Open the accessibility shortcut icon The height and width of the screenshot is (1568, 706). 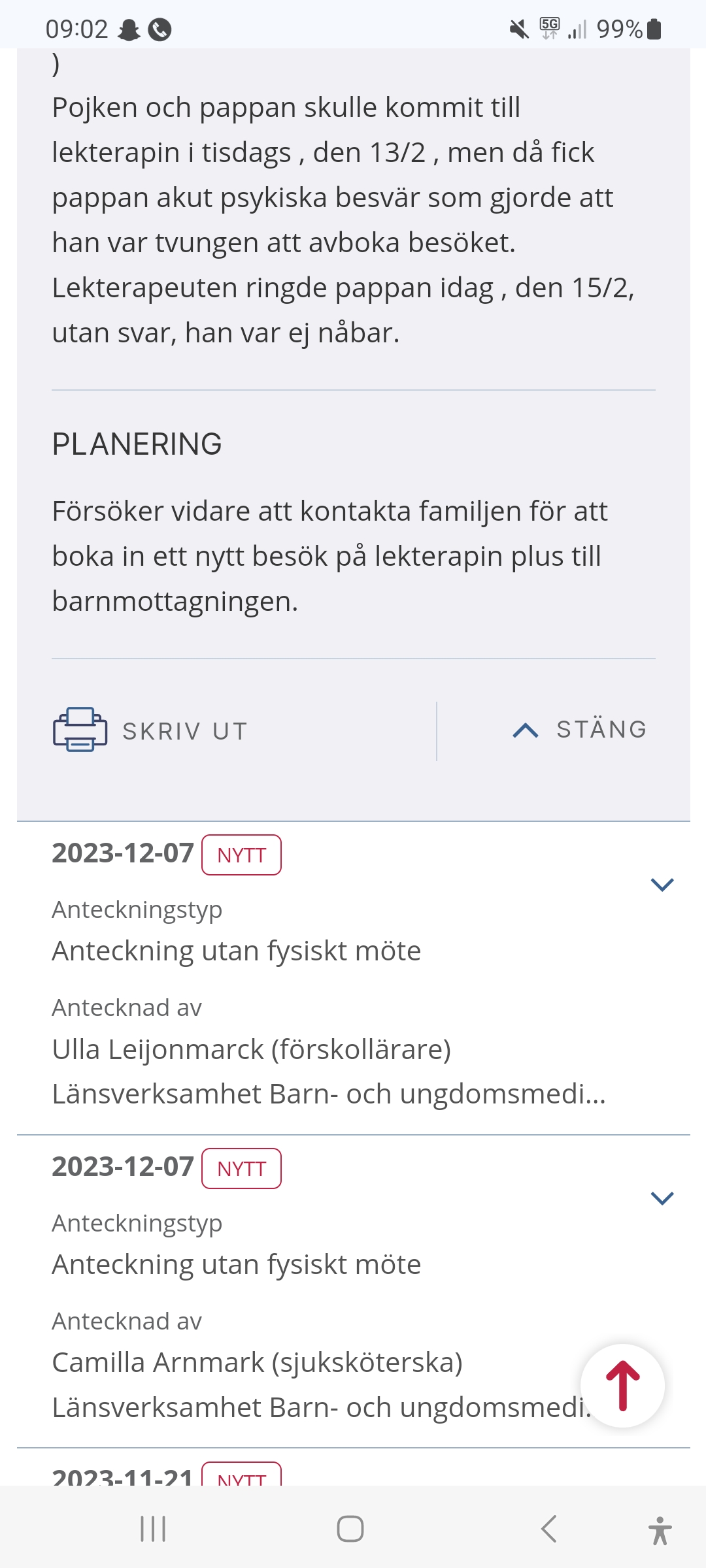[x=660, y=1530]
